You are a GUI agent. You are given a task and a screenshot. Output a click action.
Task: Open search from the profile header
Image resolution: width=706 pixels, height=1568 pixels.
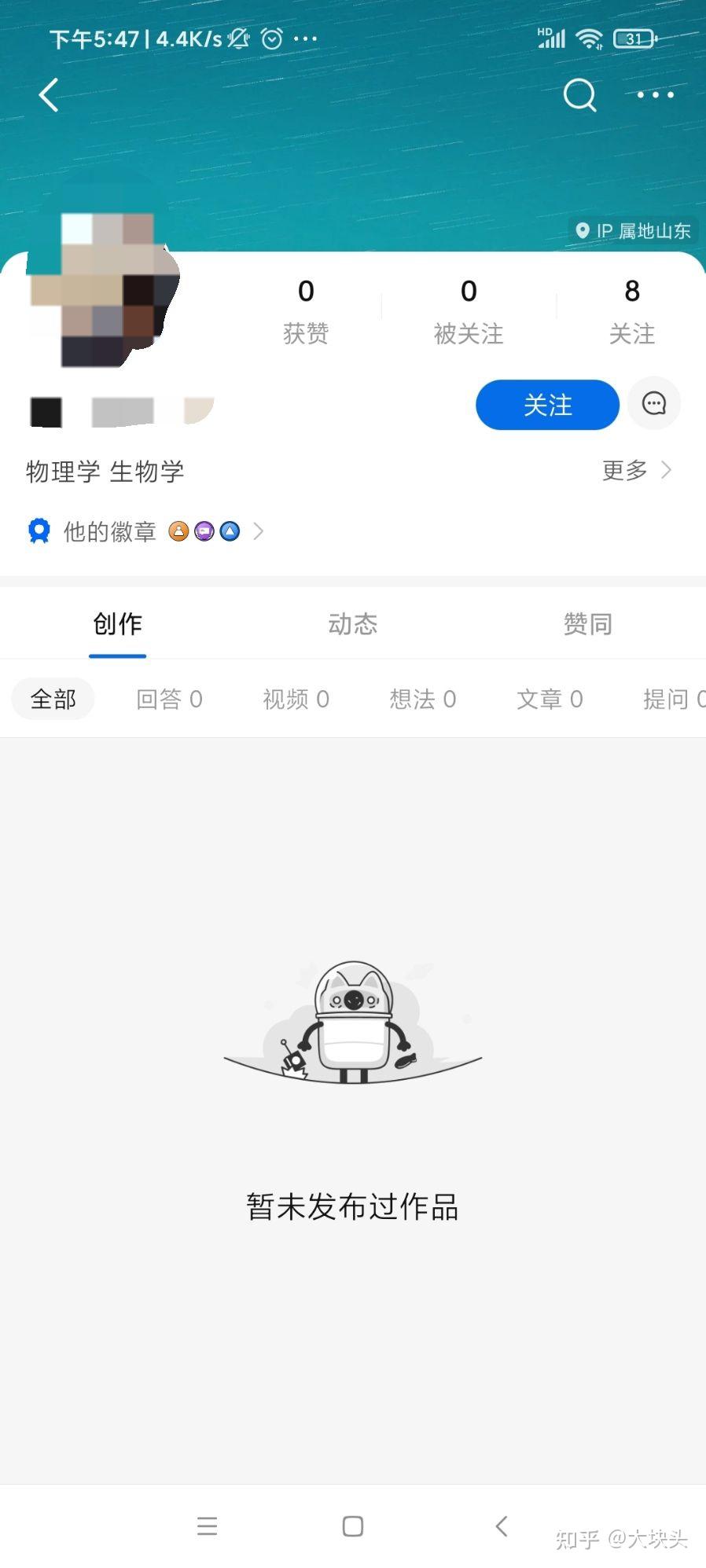pyautogui.click(x=579, y=95)
